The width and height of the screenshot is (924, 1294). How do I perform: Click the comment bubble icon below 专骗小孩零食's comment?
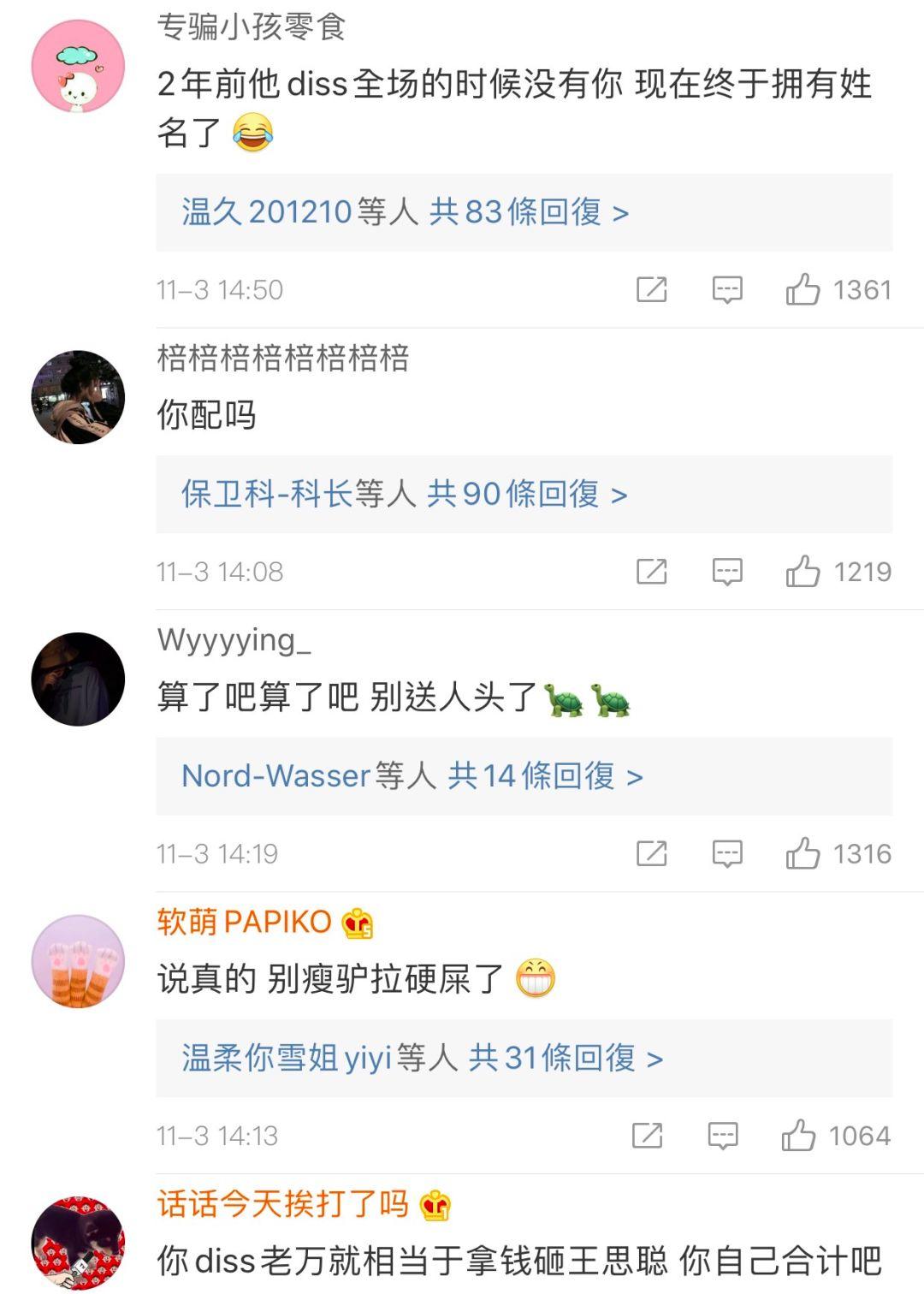pos(726,289)
